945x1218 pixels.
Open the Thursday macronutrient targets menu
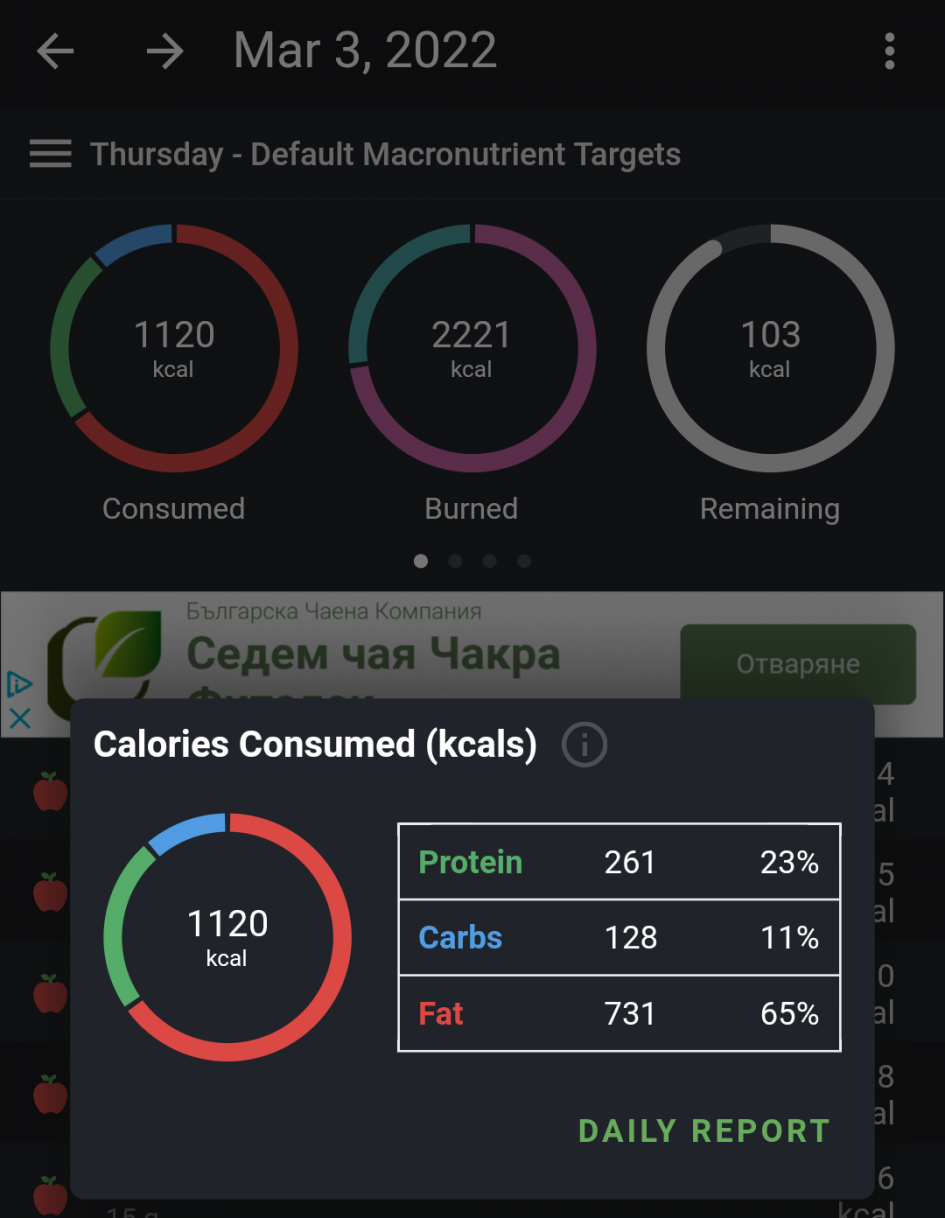(x=50, y=154)
